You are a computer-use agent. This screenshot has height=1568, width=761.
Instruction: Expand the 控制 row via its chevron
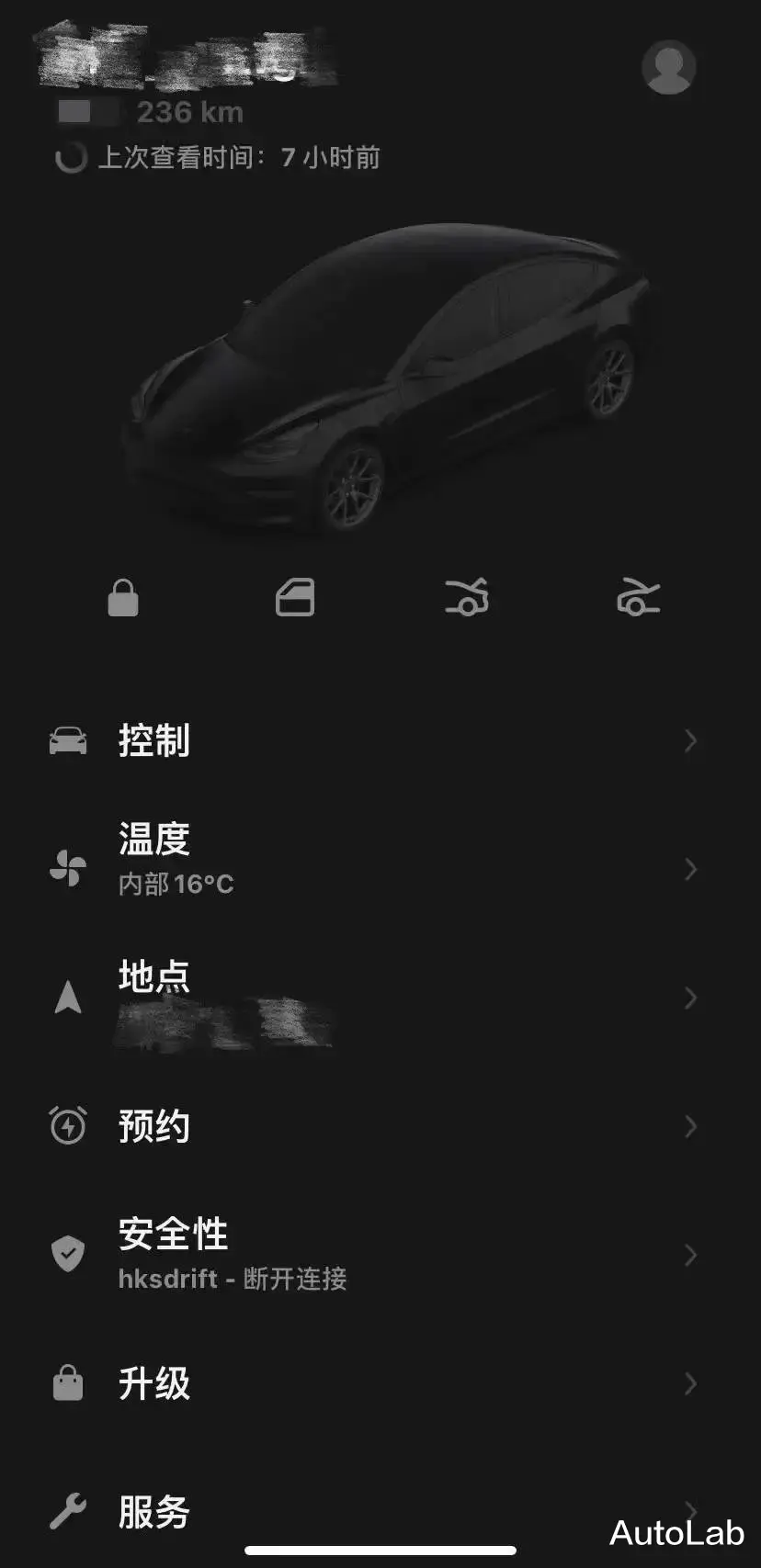(x=691, y=741)
